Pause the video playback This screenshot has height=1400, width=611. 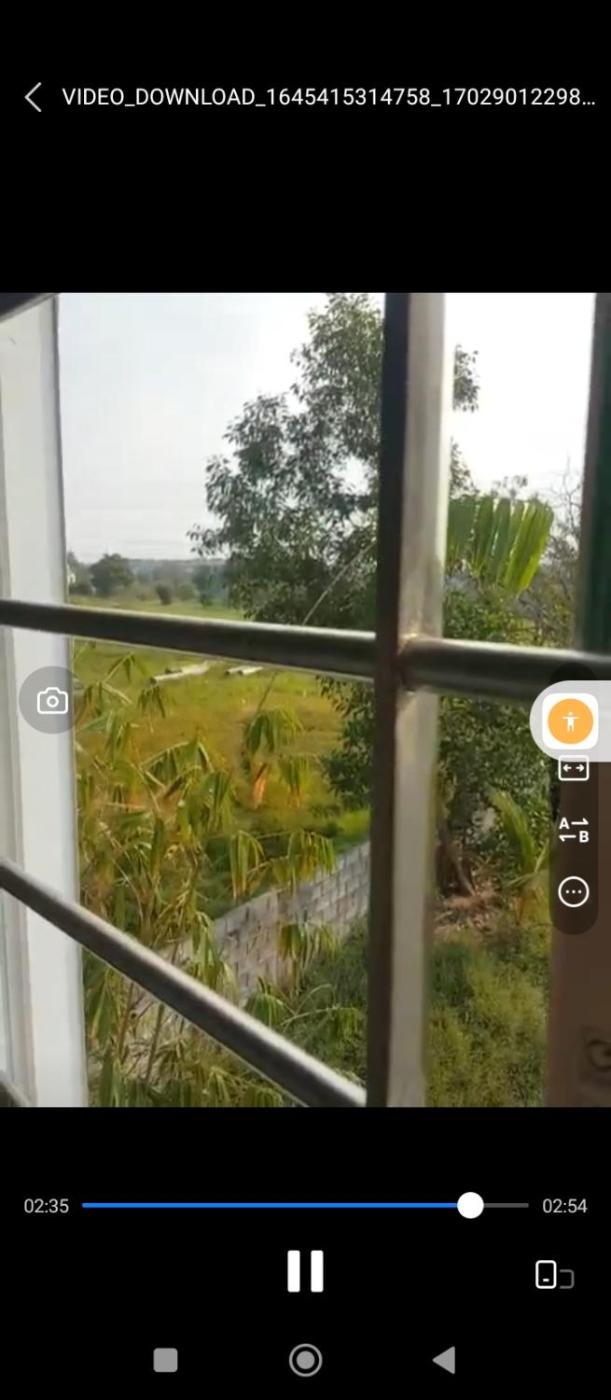[x=305, y=1271]
